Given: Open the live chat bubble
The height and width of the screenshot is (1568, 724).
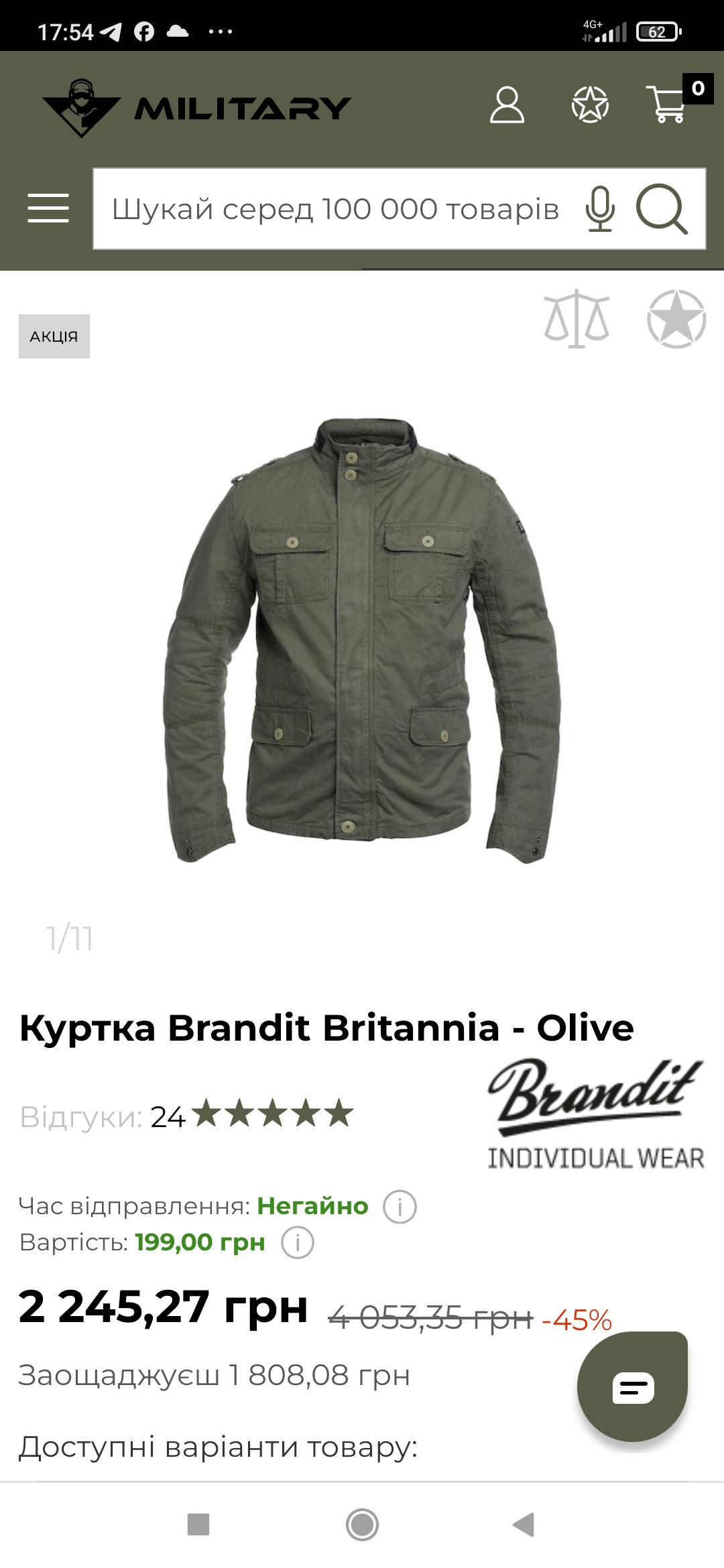Looking at the screenshot, I should click(x=632, y=1386).
